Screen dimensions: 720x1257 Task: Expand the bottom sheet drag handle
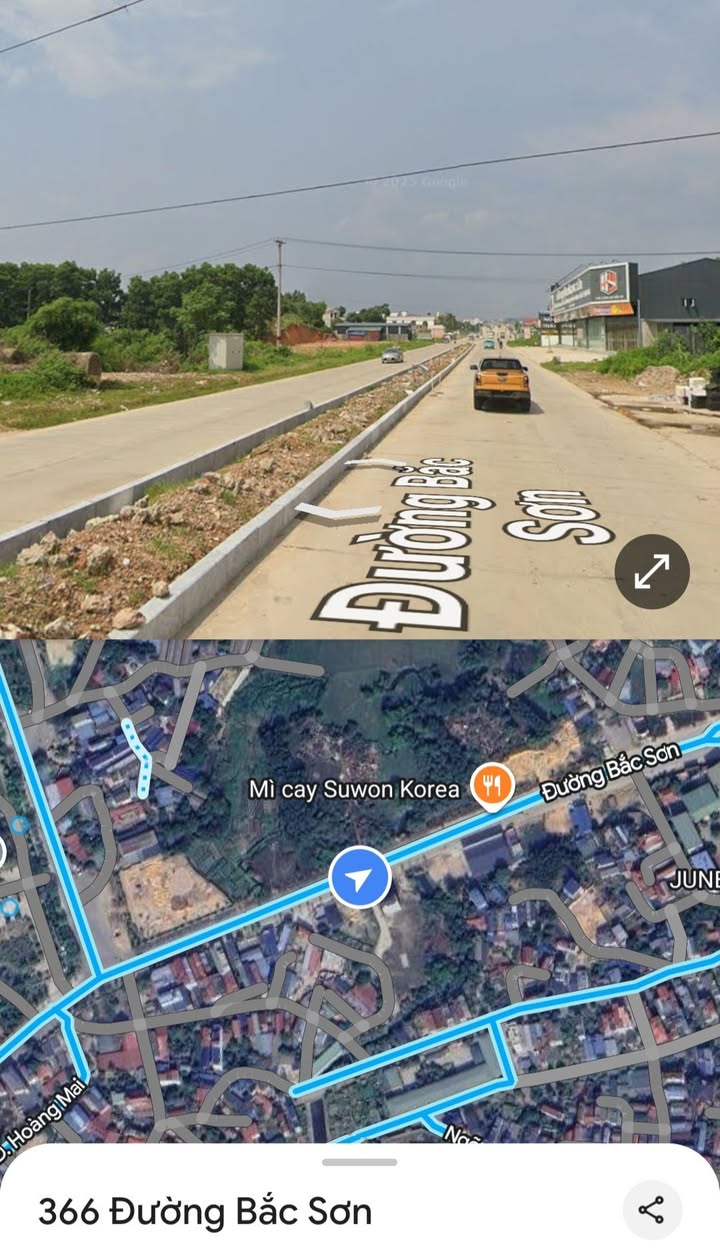coord(360,1162)
